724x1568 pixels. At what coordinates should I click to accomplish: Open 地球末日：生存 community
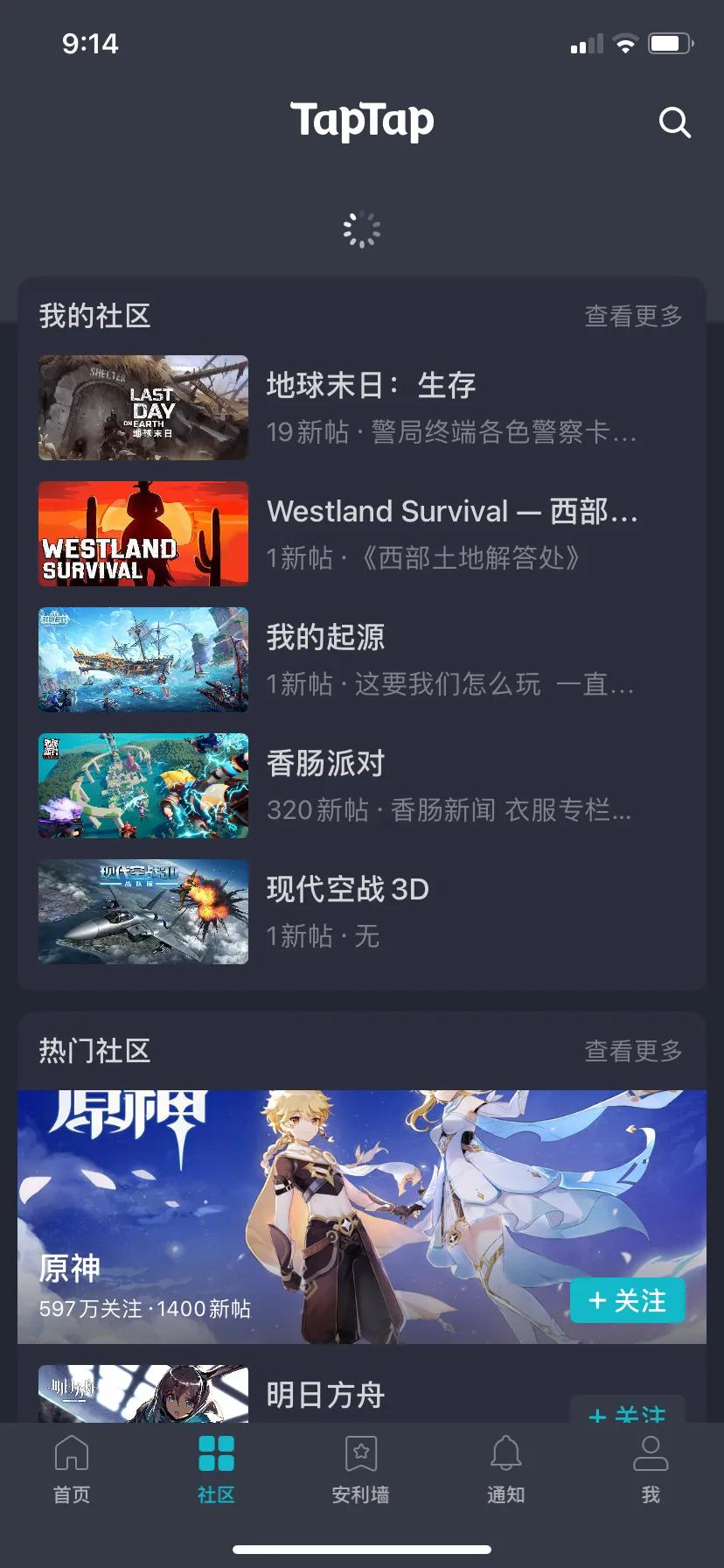coord(362,408)
